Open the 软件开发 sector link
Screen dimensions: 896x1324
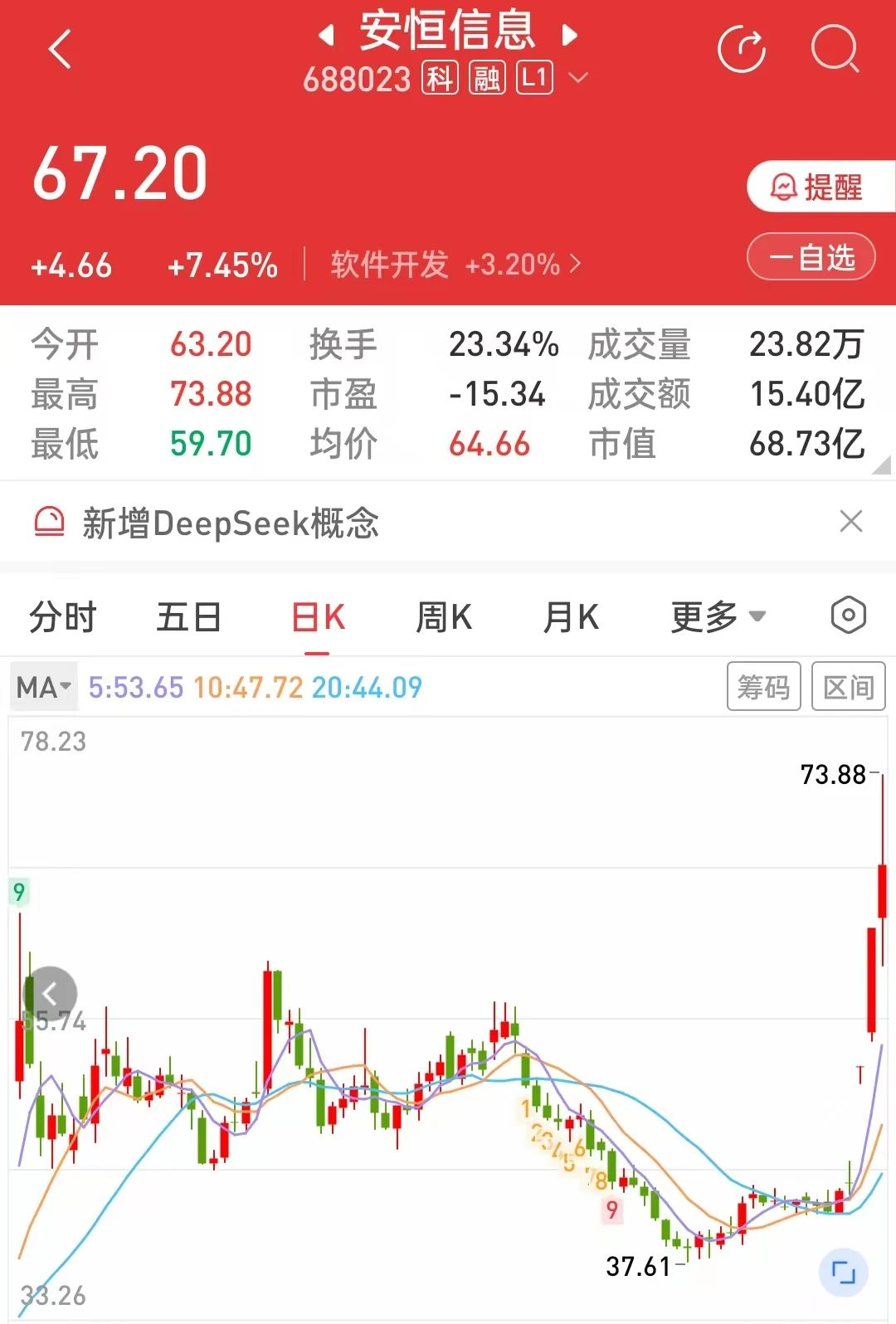(455, 265)
